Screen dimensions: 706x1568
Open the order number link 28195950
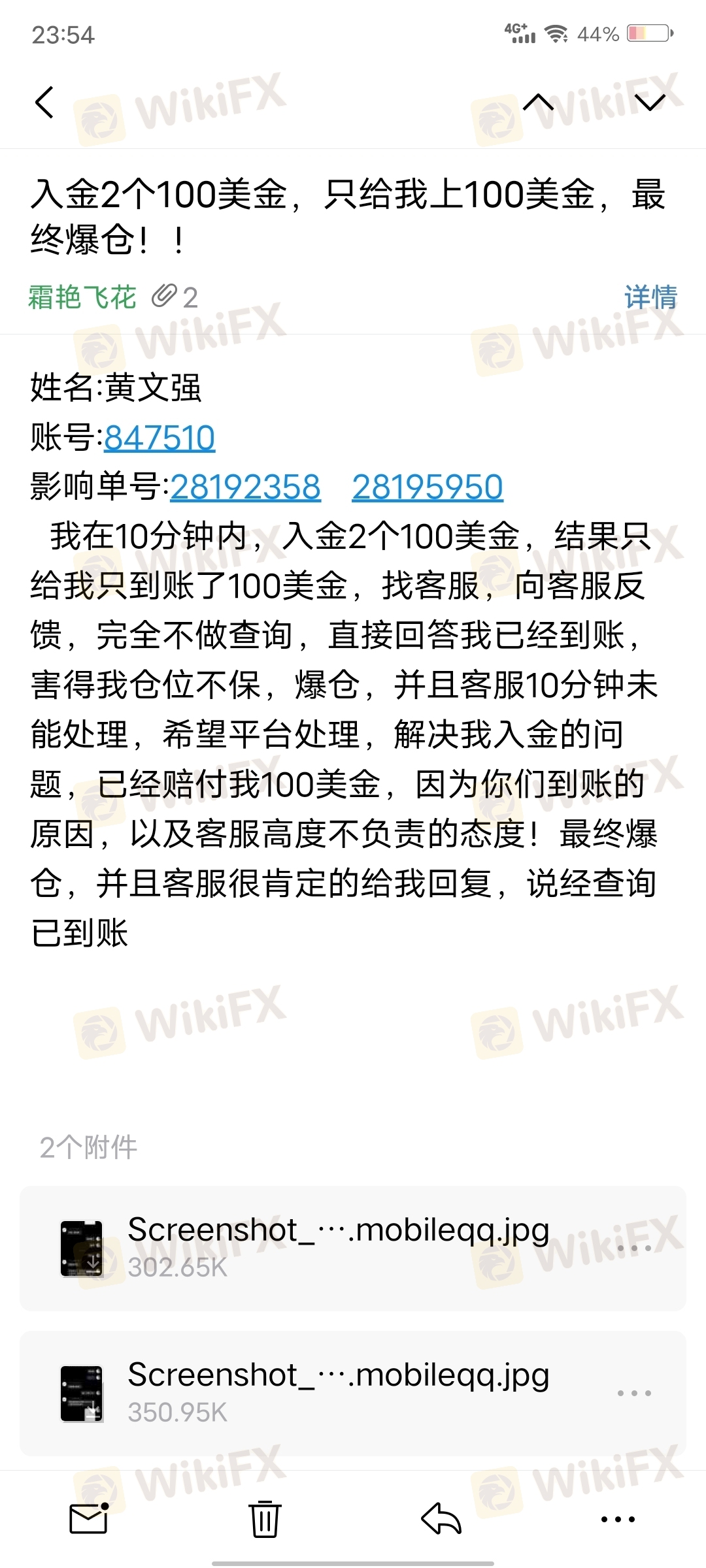tap(428, 487)
